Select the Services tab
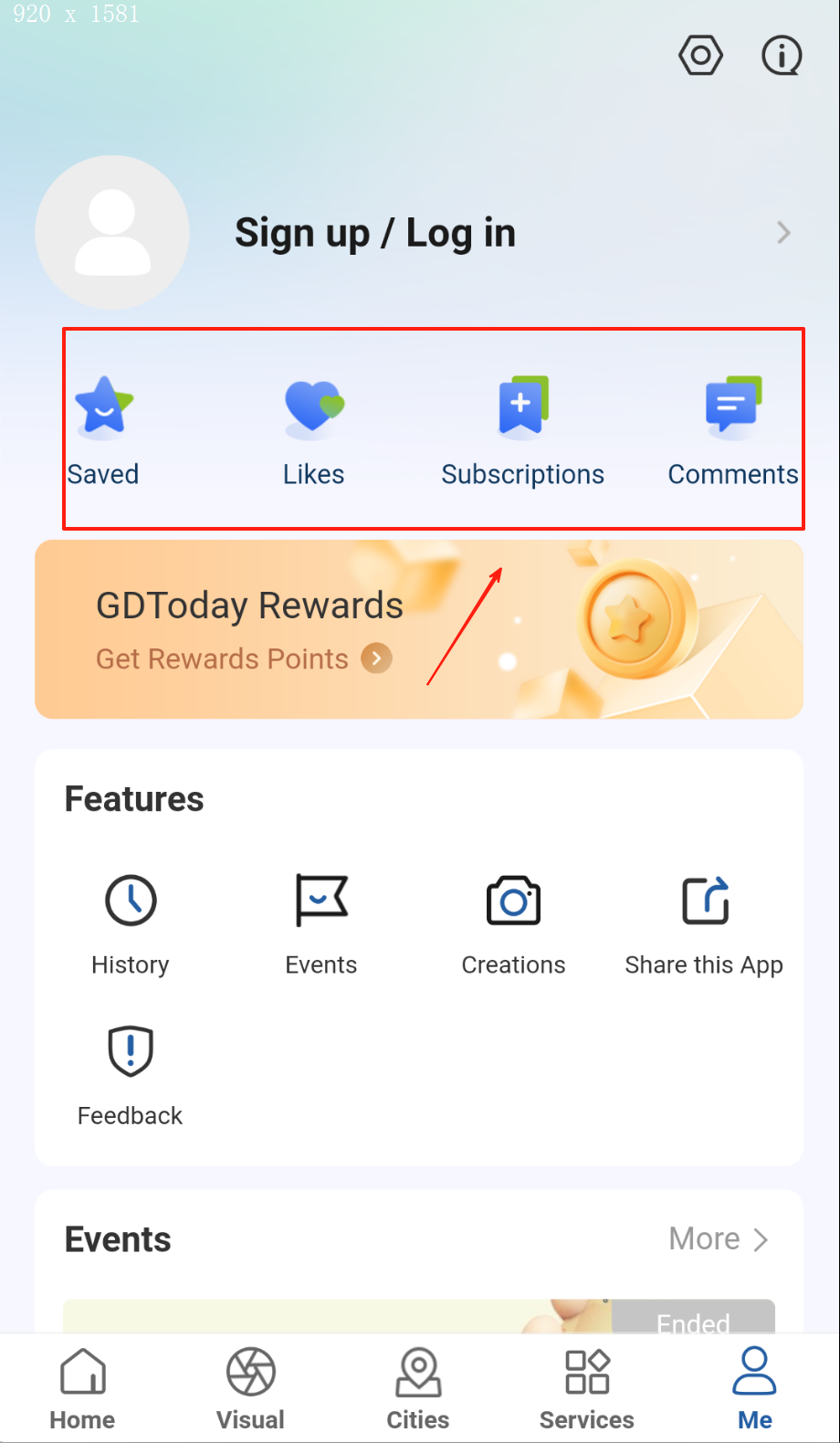This screenshot has height=1443, width=840. pos(587,1389)
